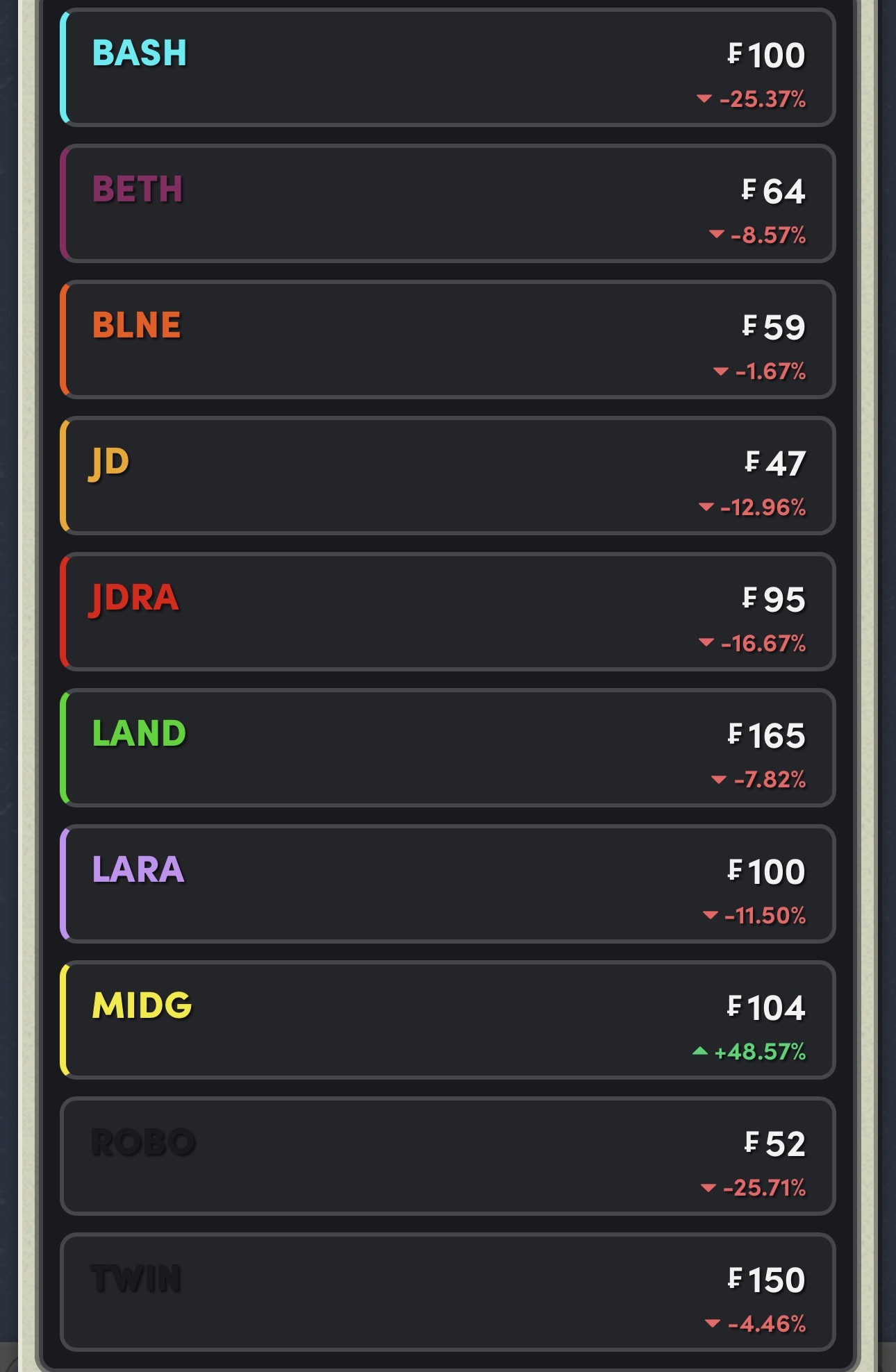Open JDRA stock details

pyautogui.click(x=447, y=612)
